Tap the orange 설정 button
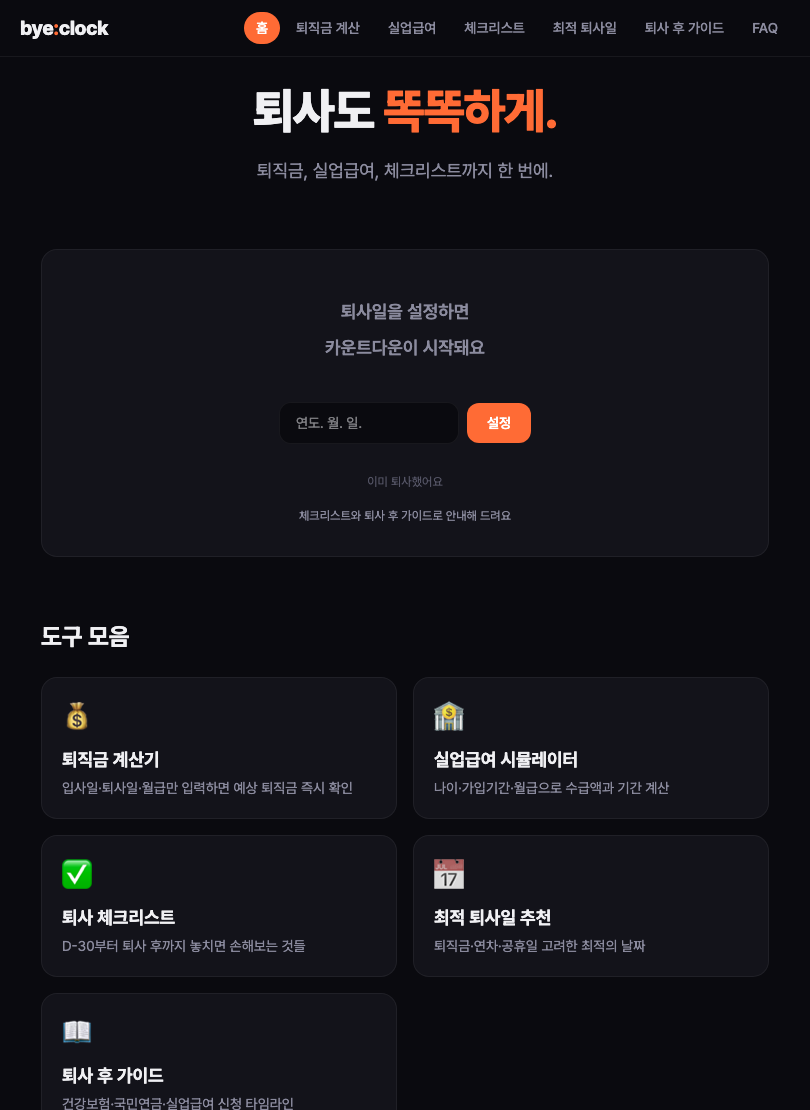810x1110 pixels. [498, 423]
